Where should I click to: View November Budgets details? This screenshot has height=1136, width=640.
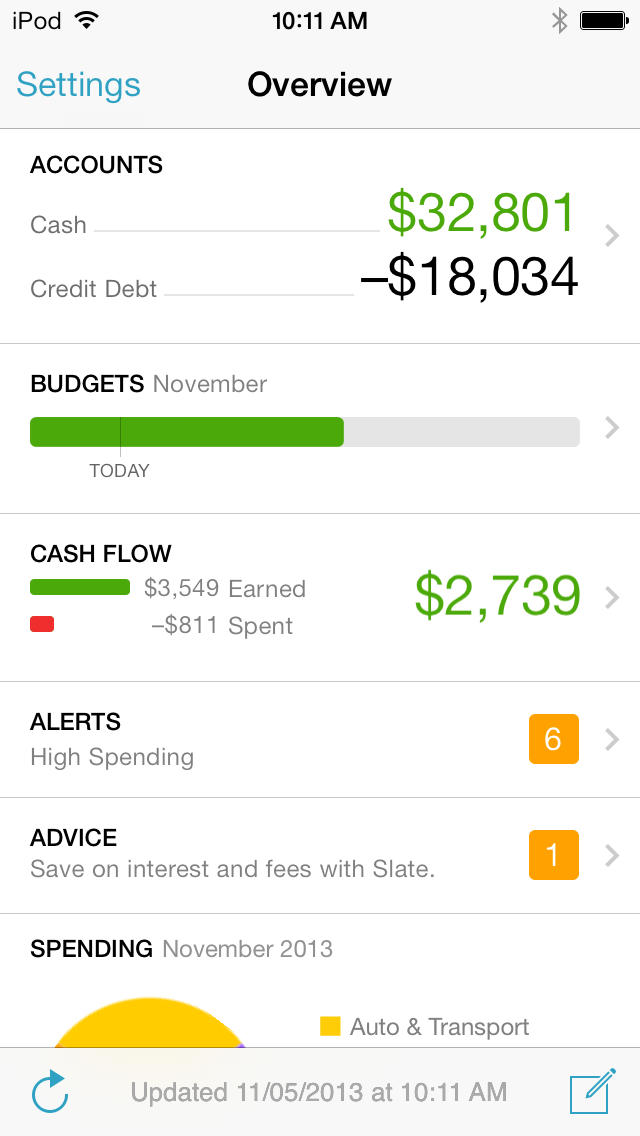point(320,428)
